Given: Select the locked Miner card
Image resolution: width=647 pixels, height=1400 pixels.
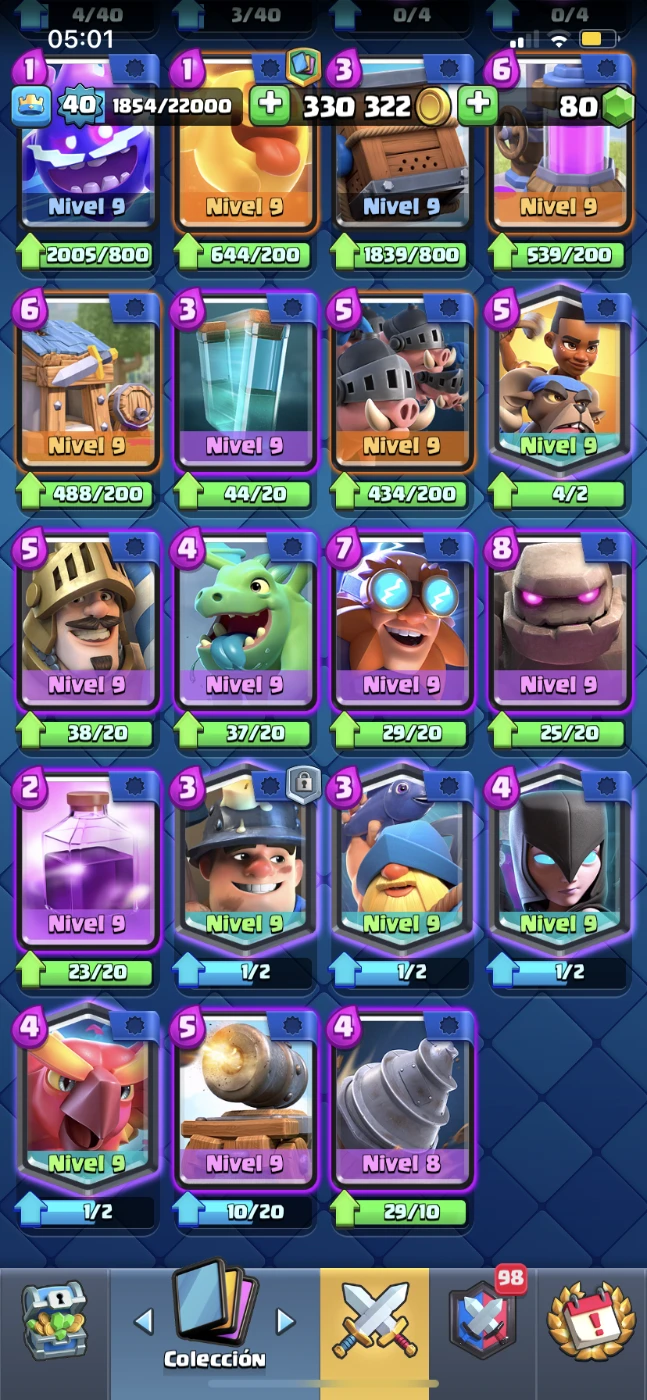Looking at the screenshot, I should click(x=245, y=862).
